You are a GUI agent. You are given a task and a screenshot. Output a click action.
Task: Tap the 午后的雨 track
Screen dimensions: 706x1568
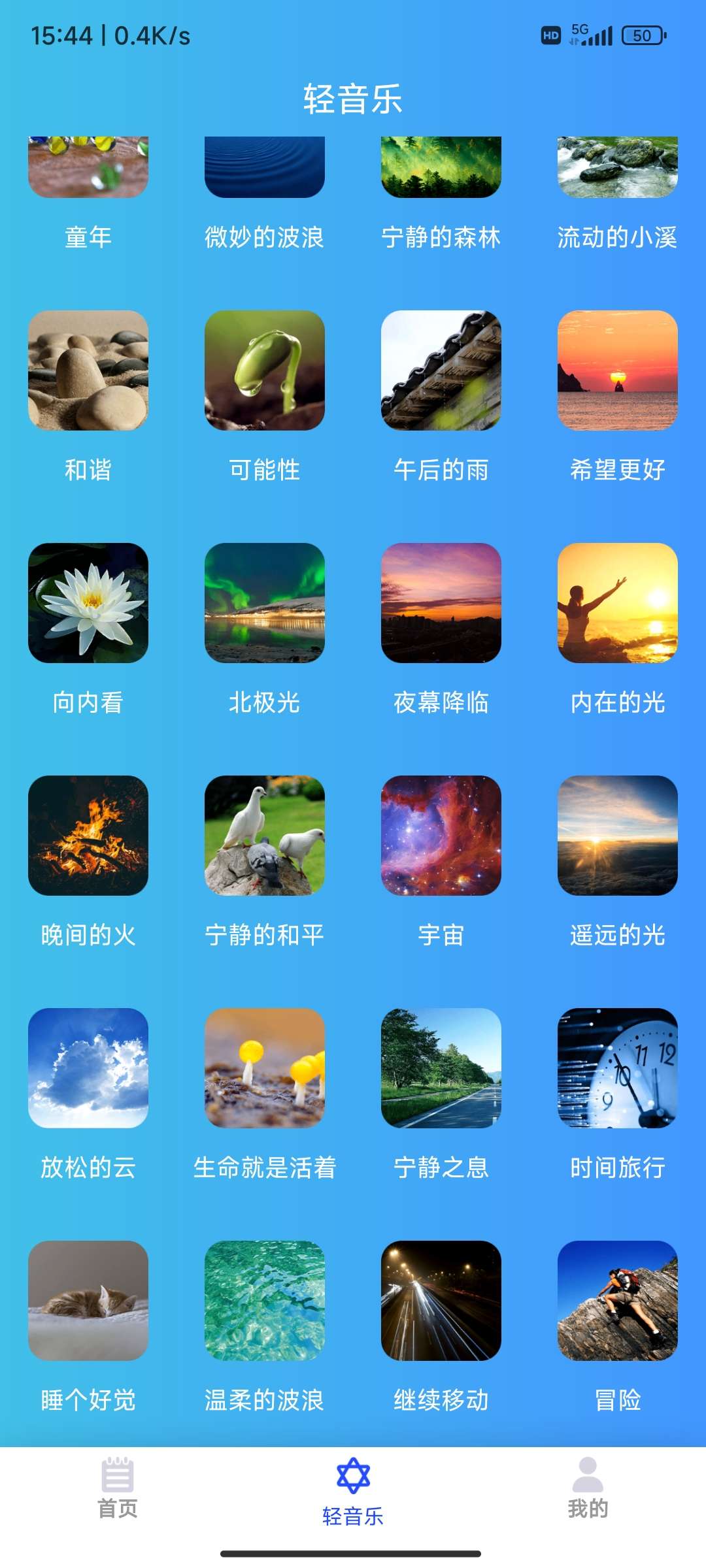(x=441, y=370)
